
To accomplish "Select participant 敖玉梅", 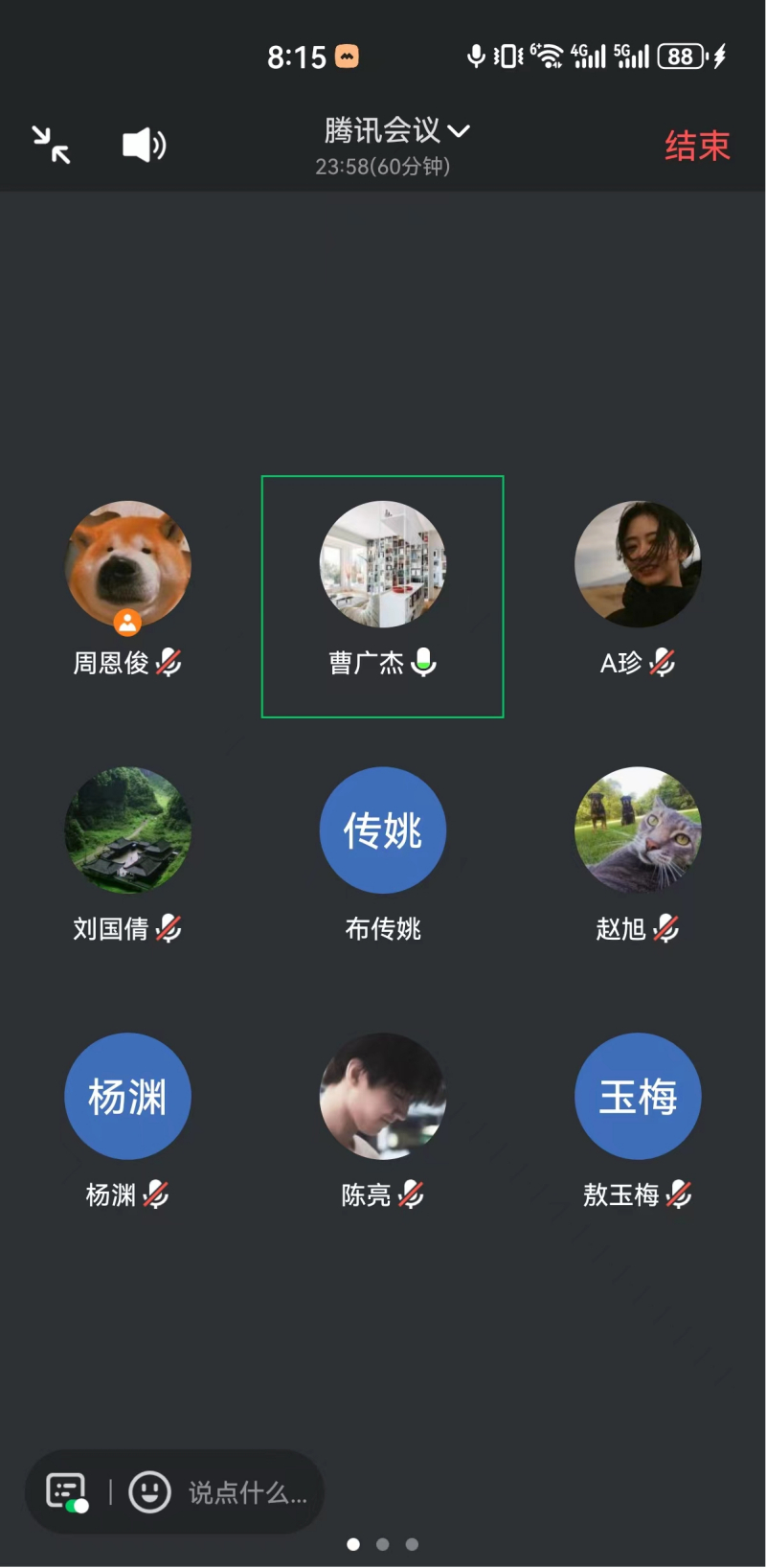I will (638, 1097).
